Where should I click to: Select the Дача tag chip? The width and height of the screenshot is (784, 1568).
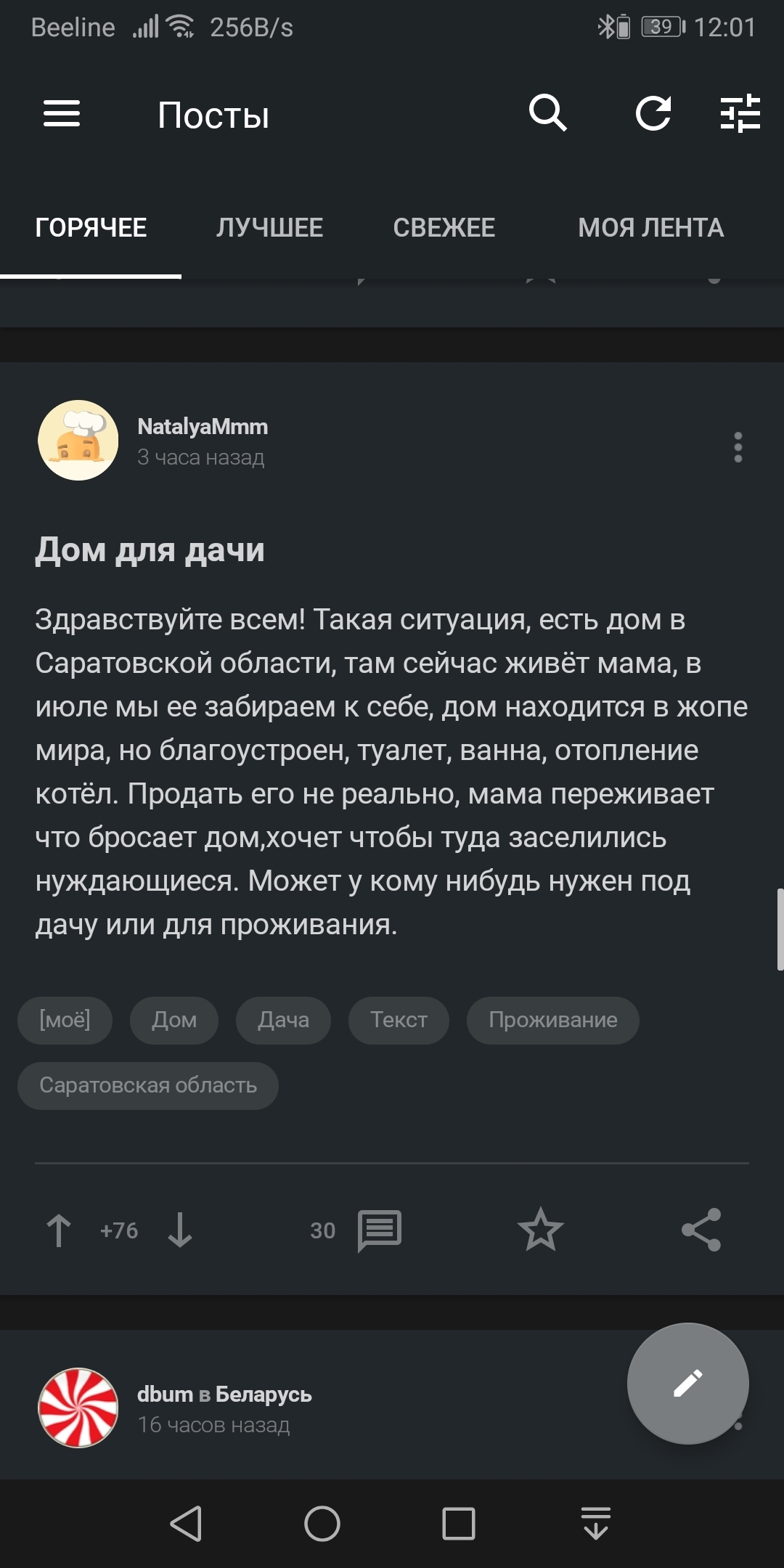283,1020
